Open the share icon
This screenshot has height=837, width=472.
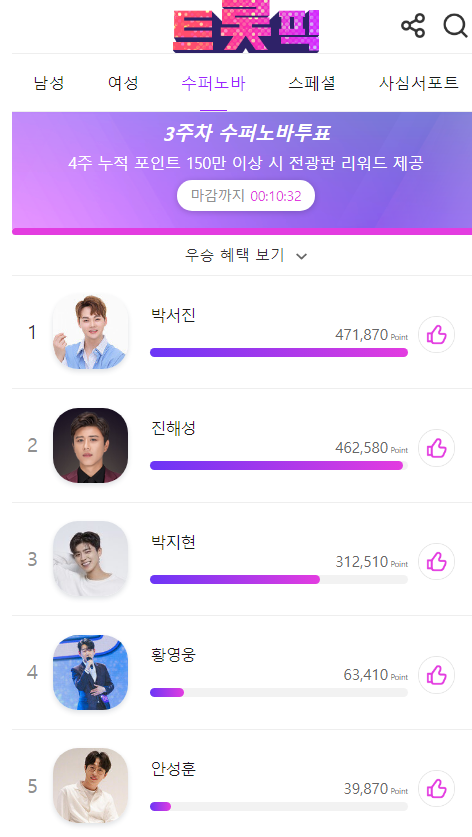click(413, 26)
